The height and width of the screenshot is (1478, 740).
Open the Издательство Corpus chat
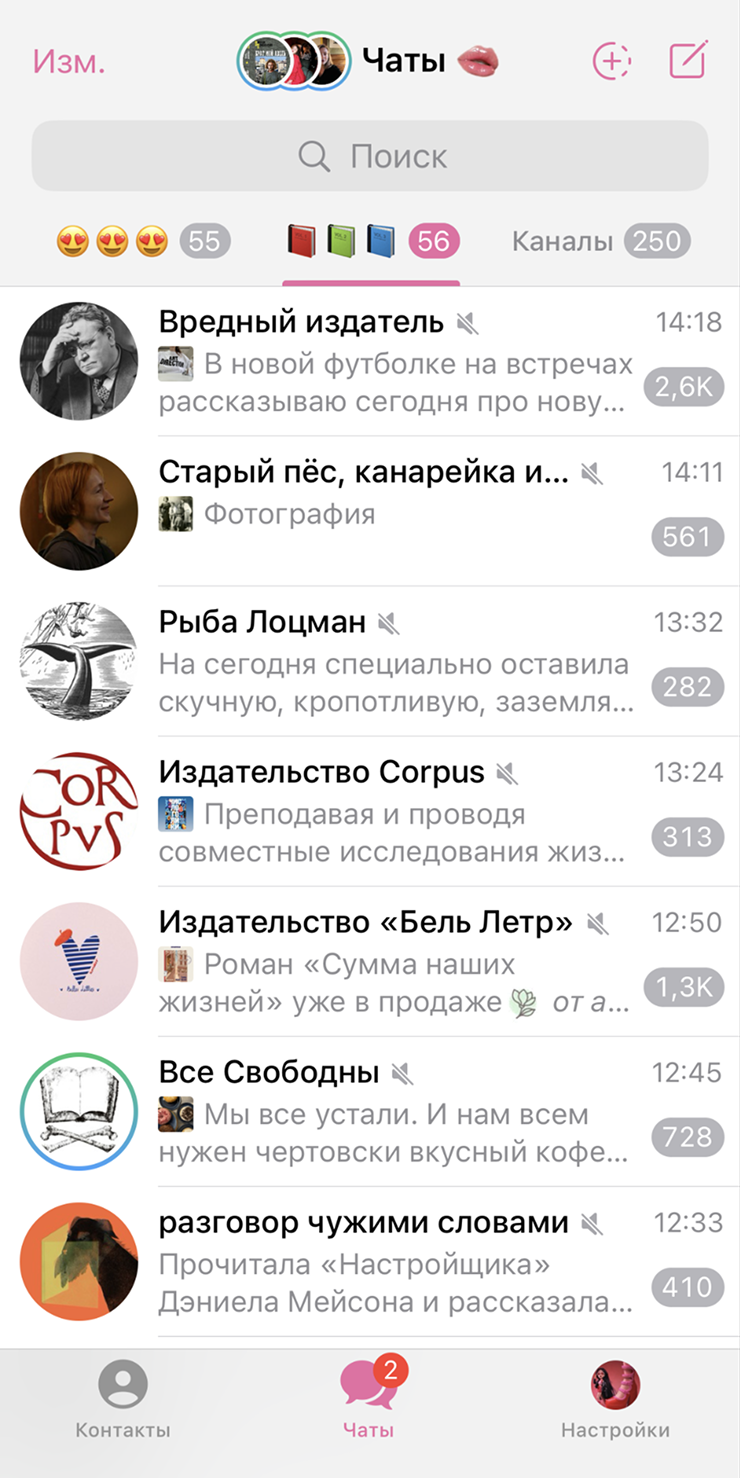(x=370, y=811)
